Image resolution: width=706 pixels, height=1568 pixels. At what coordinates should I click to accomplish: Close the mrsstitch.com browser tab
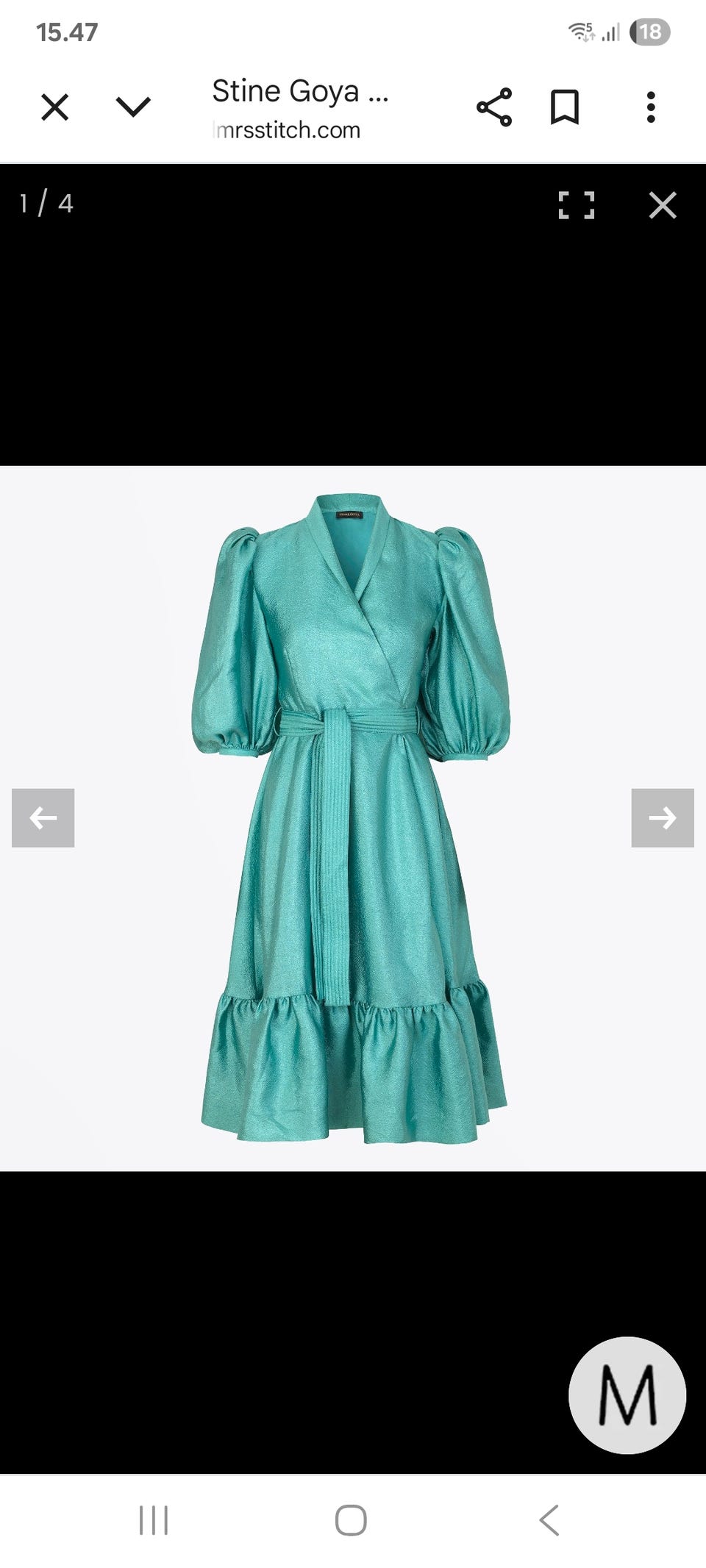54,107
